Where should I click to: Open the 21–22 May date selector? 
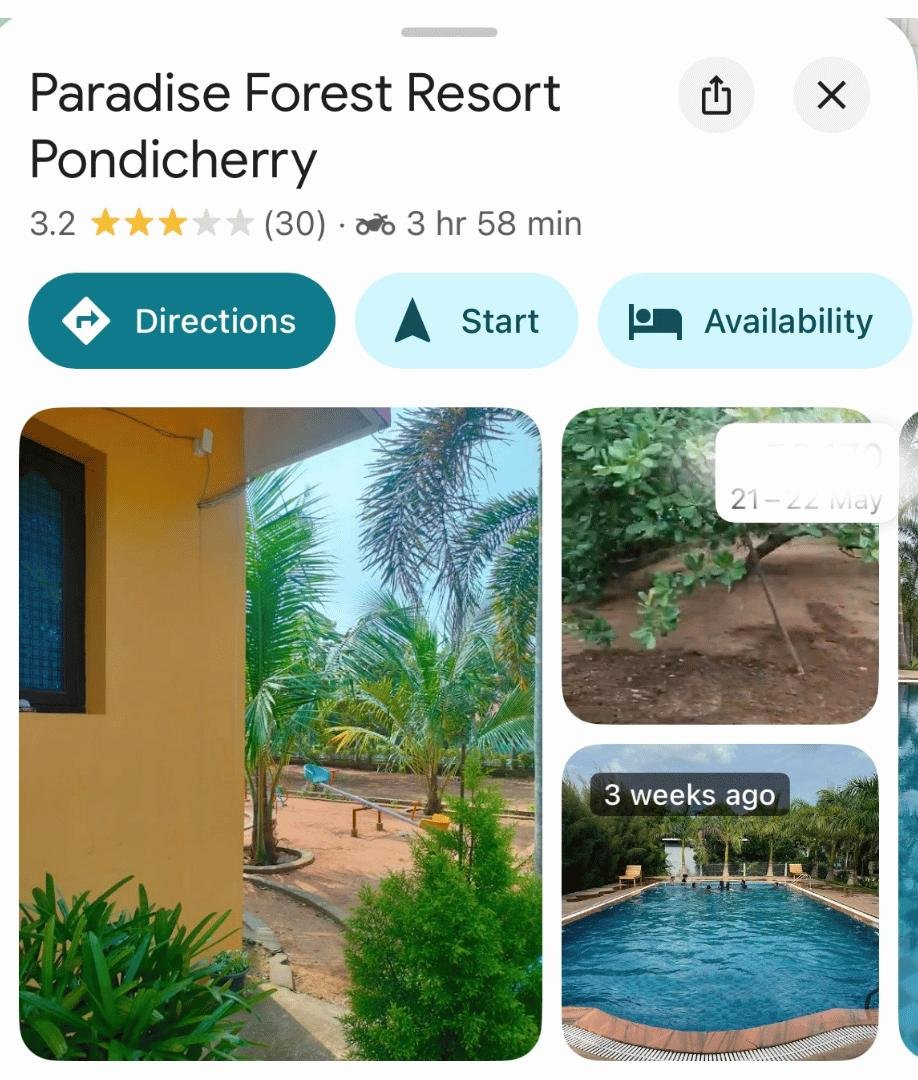pyautogui.click(x=805, y=472)
